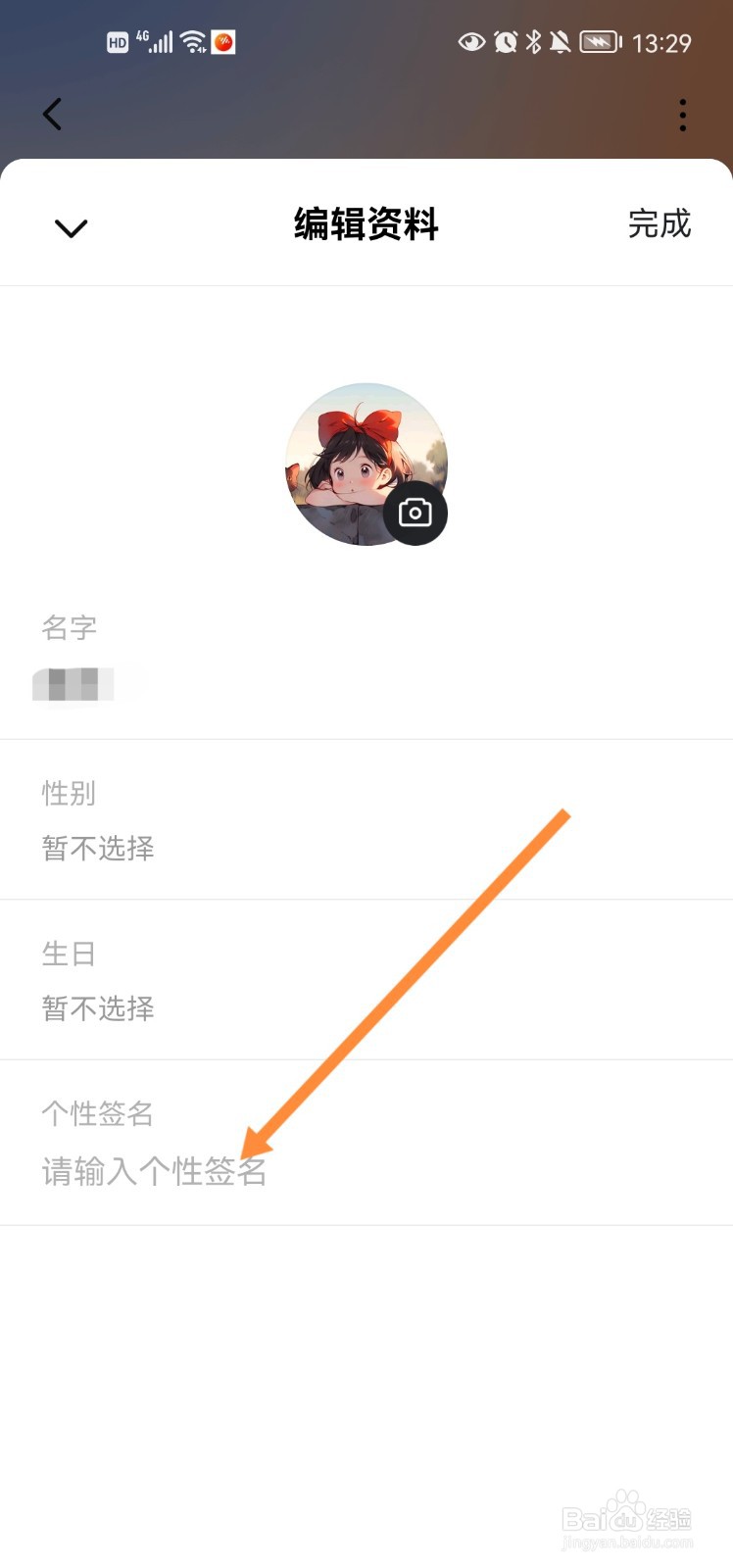Collapse the sheet with the down chevron
The width and height of the screenshot is (733, 1568).
(70, 227)
